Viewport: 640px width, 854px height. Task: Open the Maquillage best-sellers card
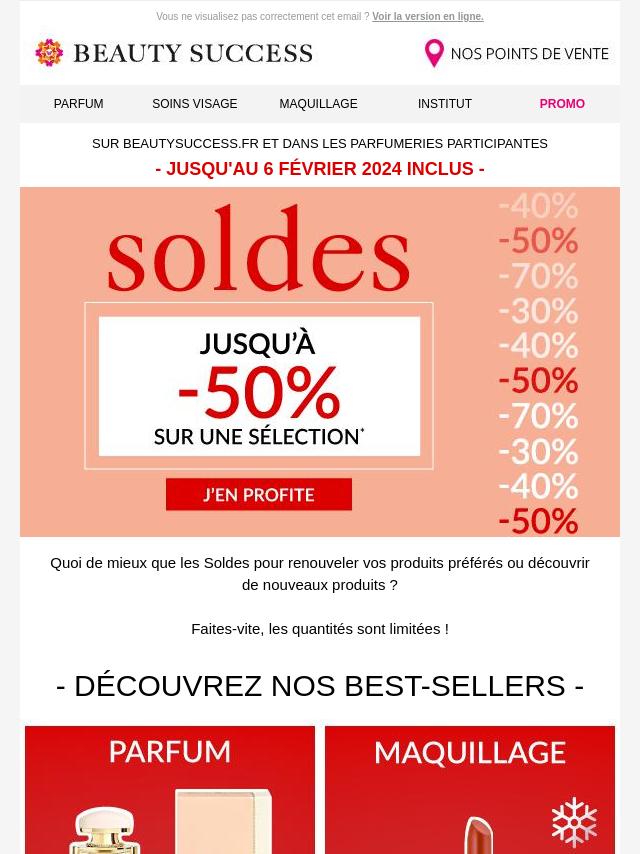[470, 790]
